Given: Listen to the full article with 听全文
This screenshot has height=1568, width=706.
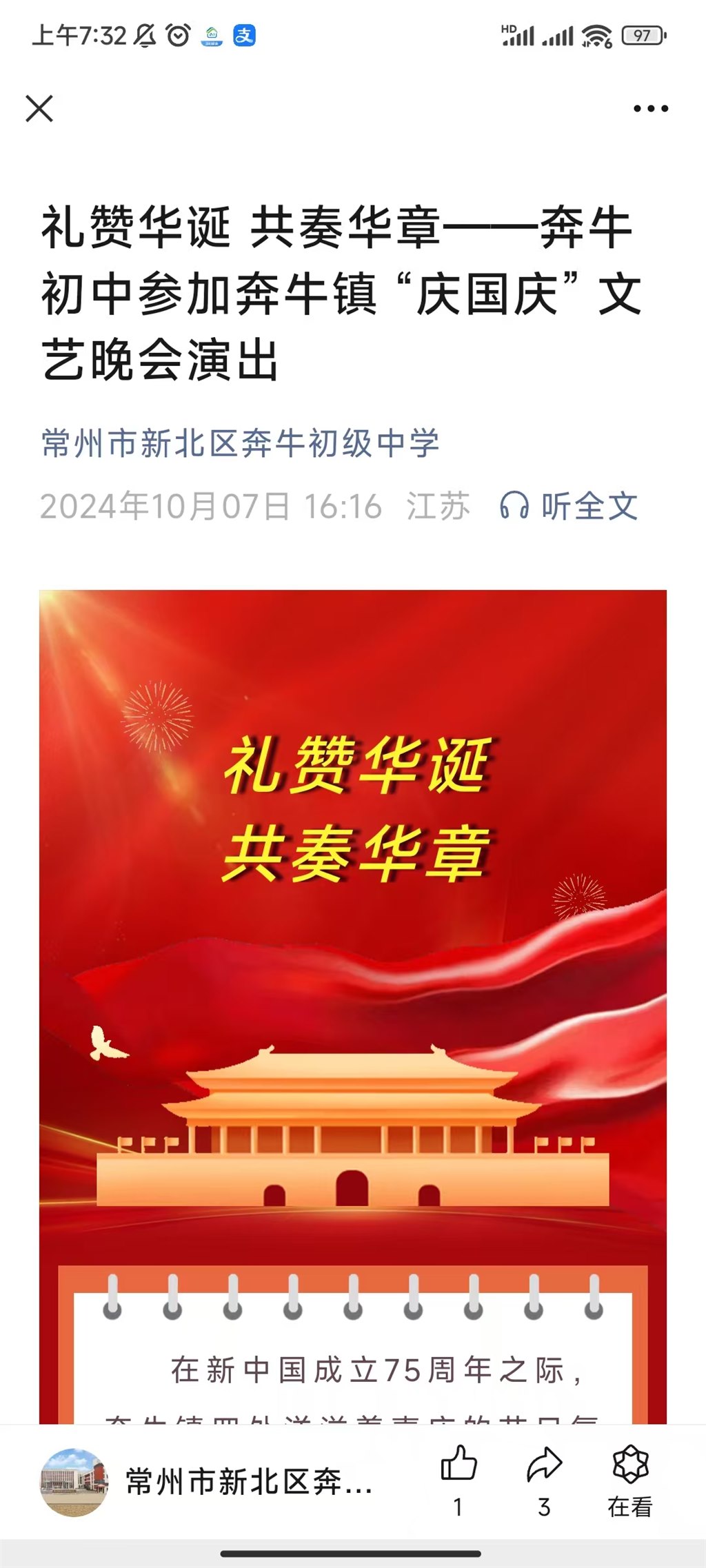Looking at the screenshot, I should coord(569,507).
